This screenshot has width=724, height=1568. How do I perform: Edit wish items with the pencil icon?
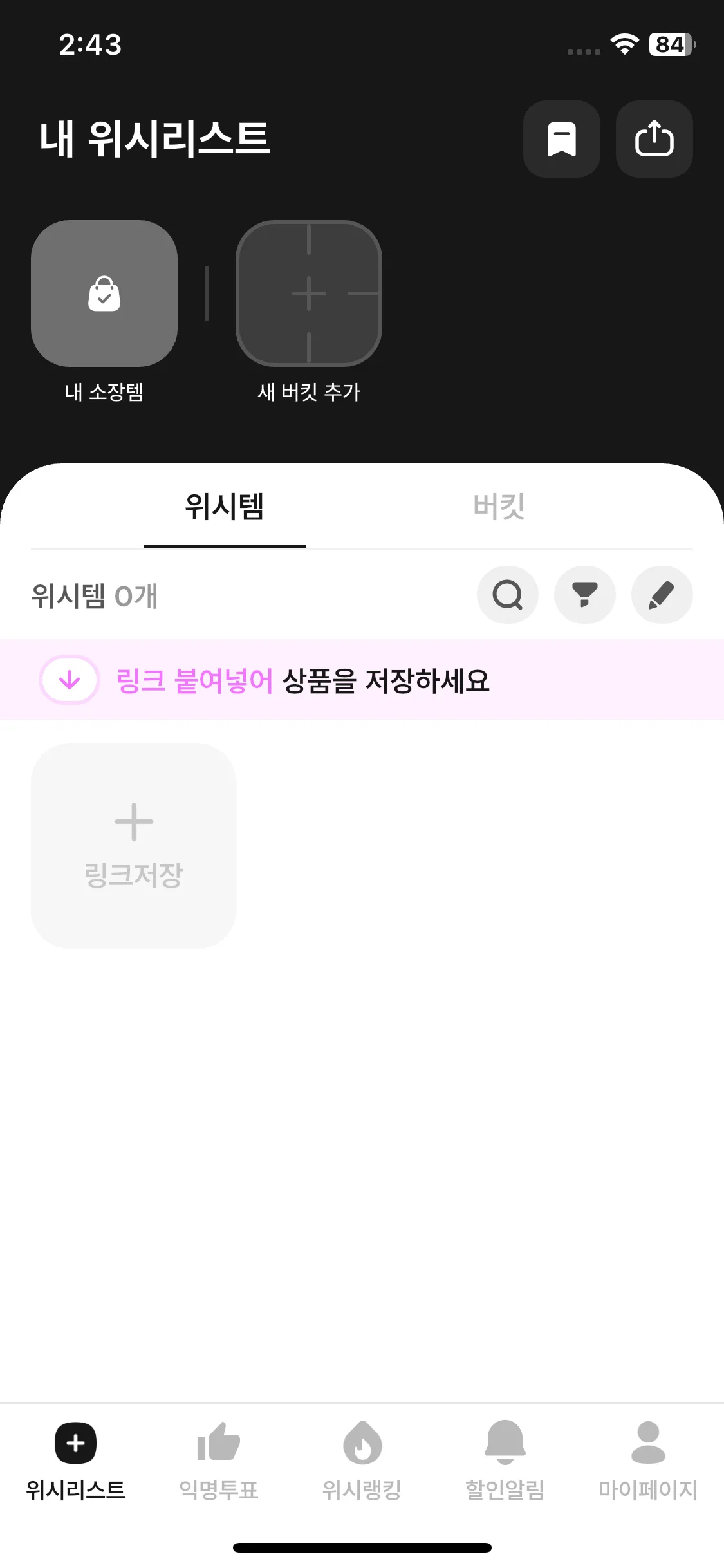click(662, 595)
